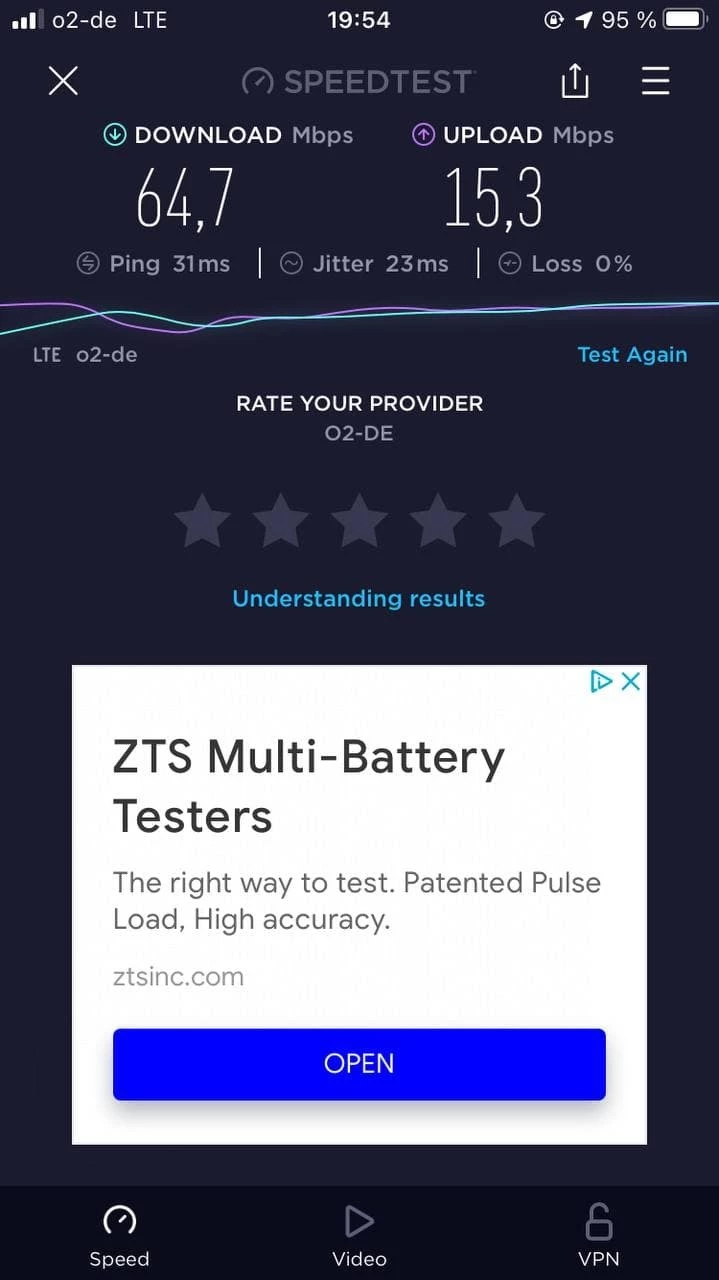Viewport: 719px width, 1280px height.
Task: Tap Test Again to rerun the test
Action: [x=632, y=355]
